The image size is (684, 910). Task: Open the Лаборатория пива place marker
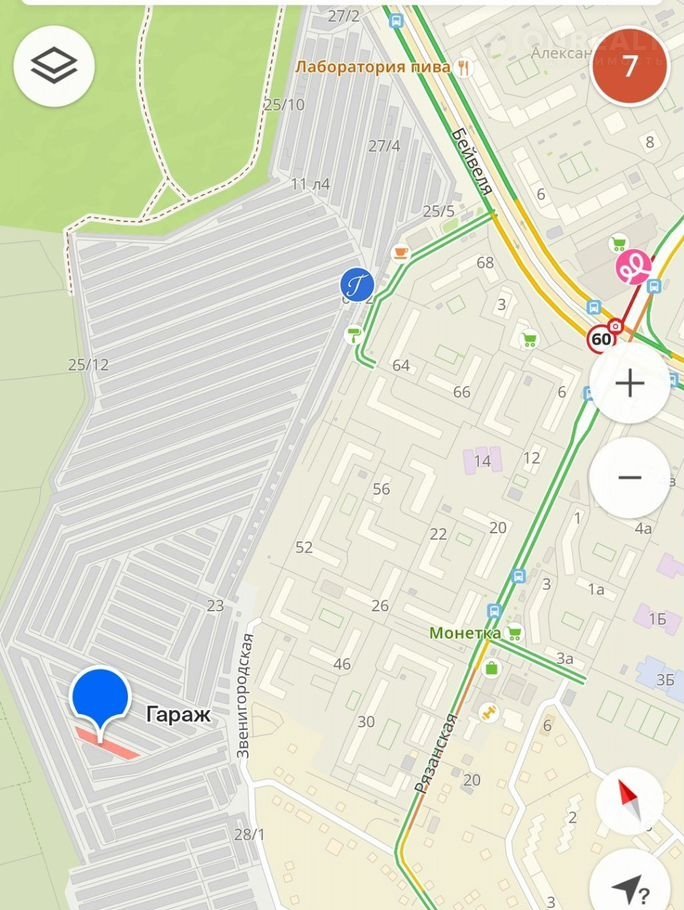[x=463, y=67]
